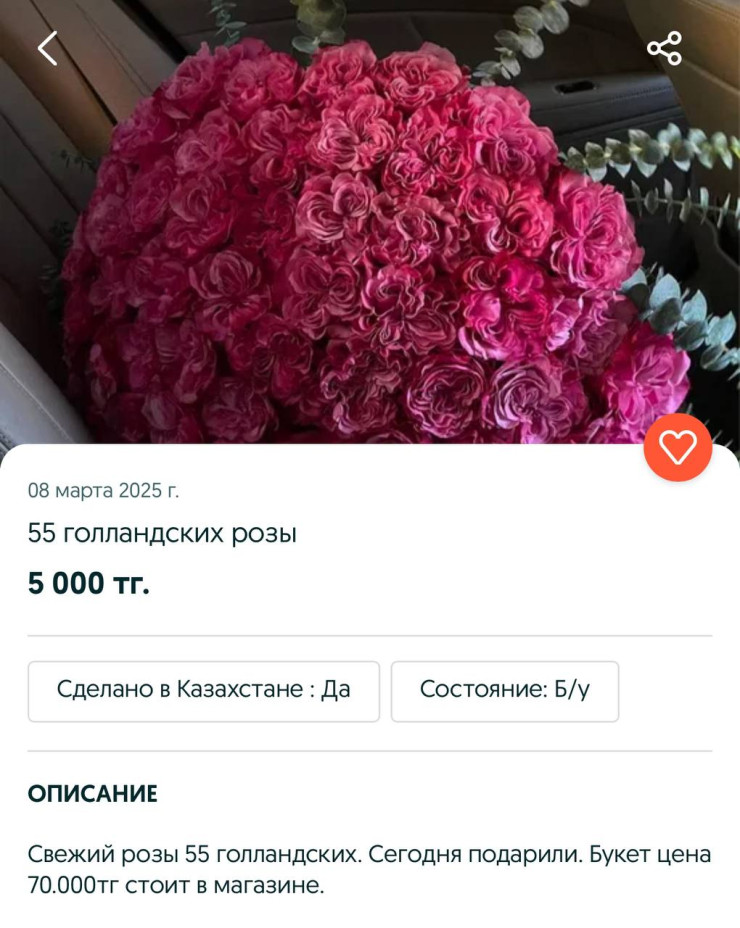
Task: Go back using the arrow icon
Action: (47, 48)
